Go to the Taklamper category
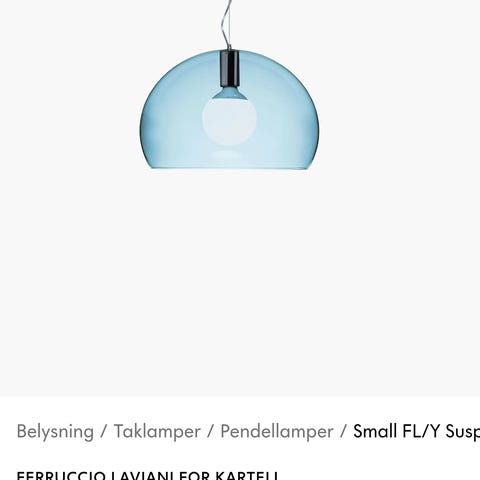 [x=157, y=431]
